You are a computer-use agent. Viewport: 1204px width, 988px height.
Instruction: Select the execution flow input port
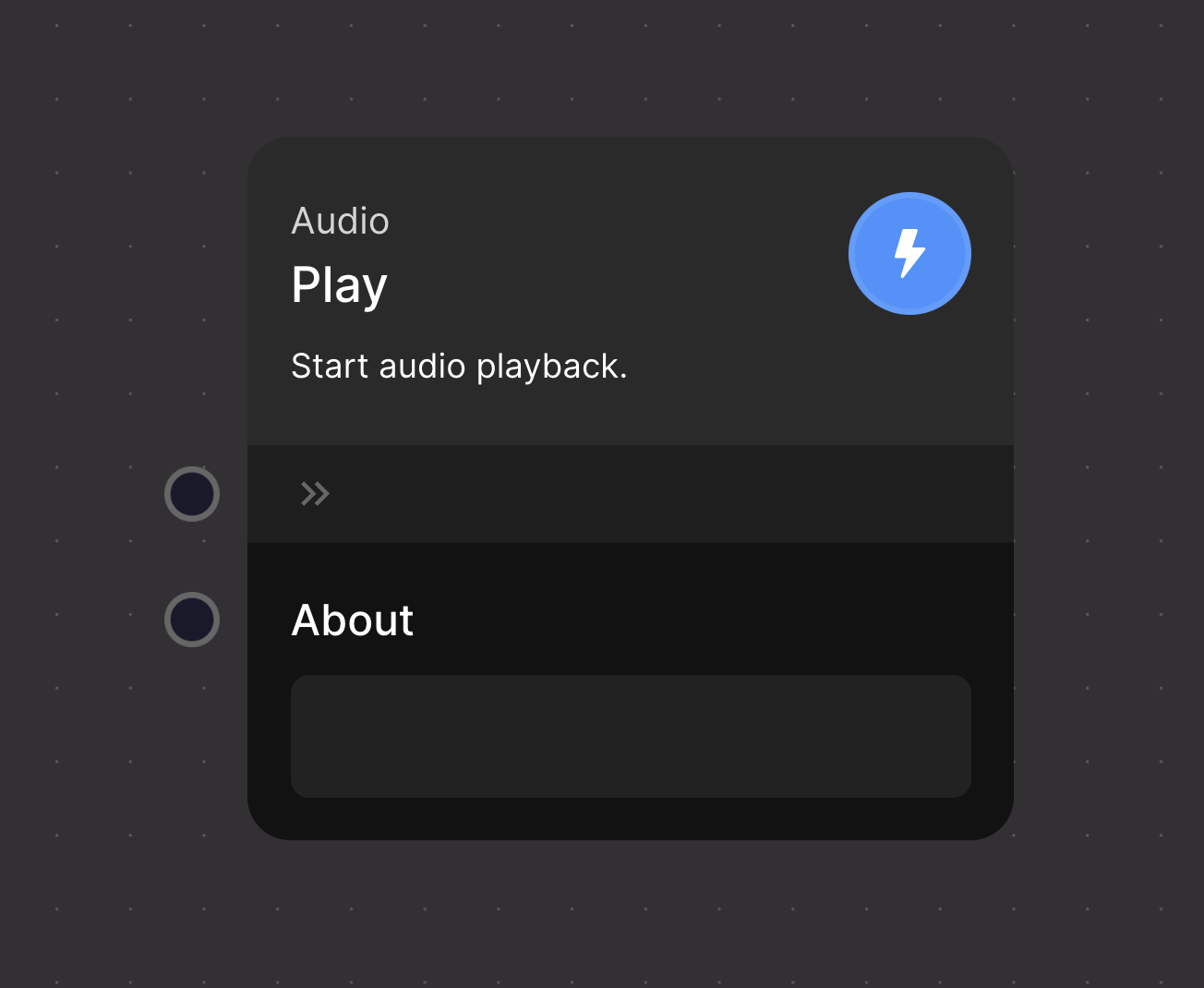(x=192, y=494)
